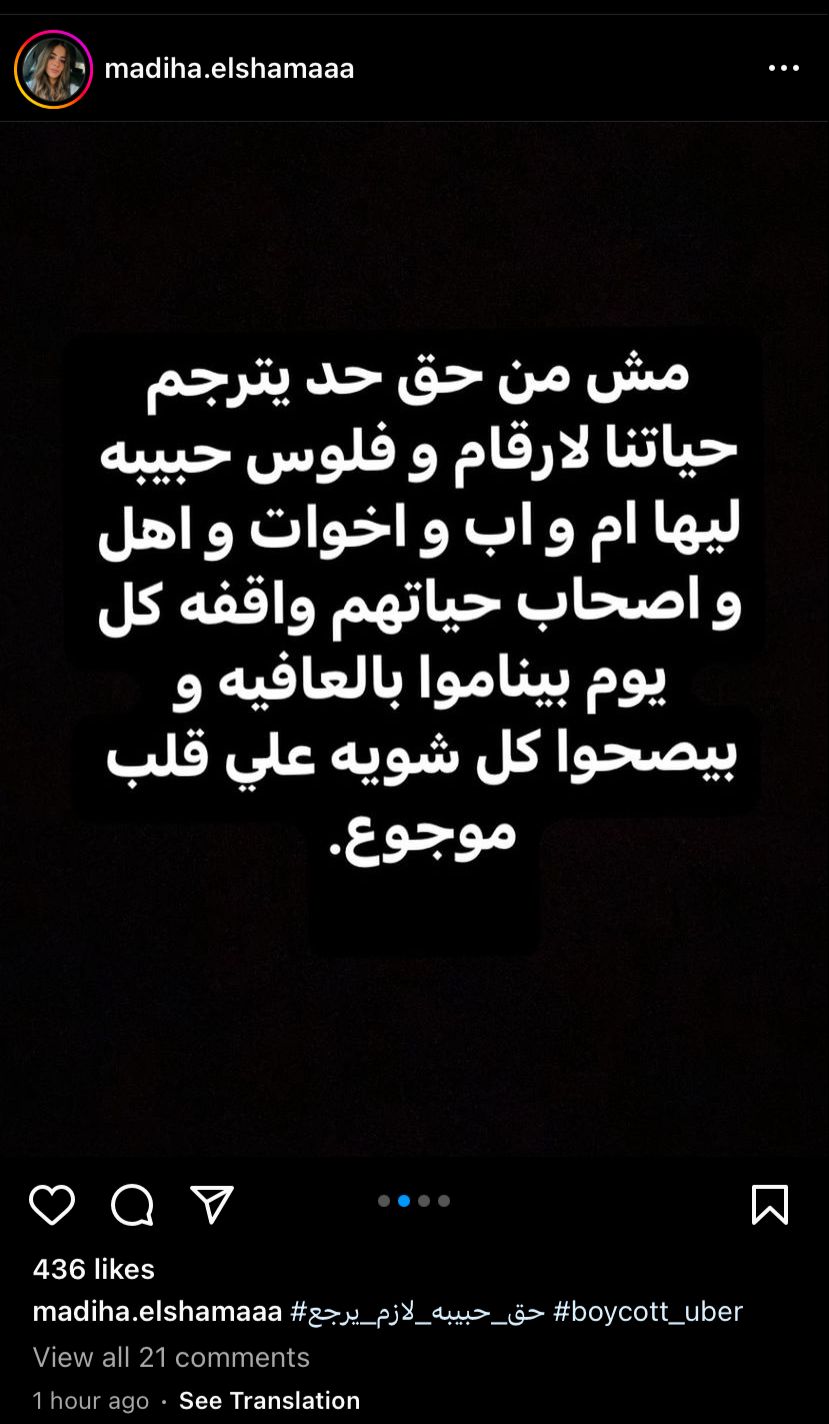Bookmark this post to saved
The height and width of the screenshot is (1424, 829).
pyautogui.click(x=769, y=1205)
